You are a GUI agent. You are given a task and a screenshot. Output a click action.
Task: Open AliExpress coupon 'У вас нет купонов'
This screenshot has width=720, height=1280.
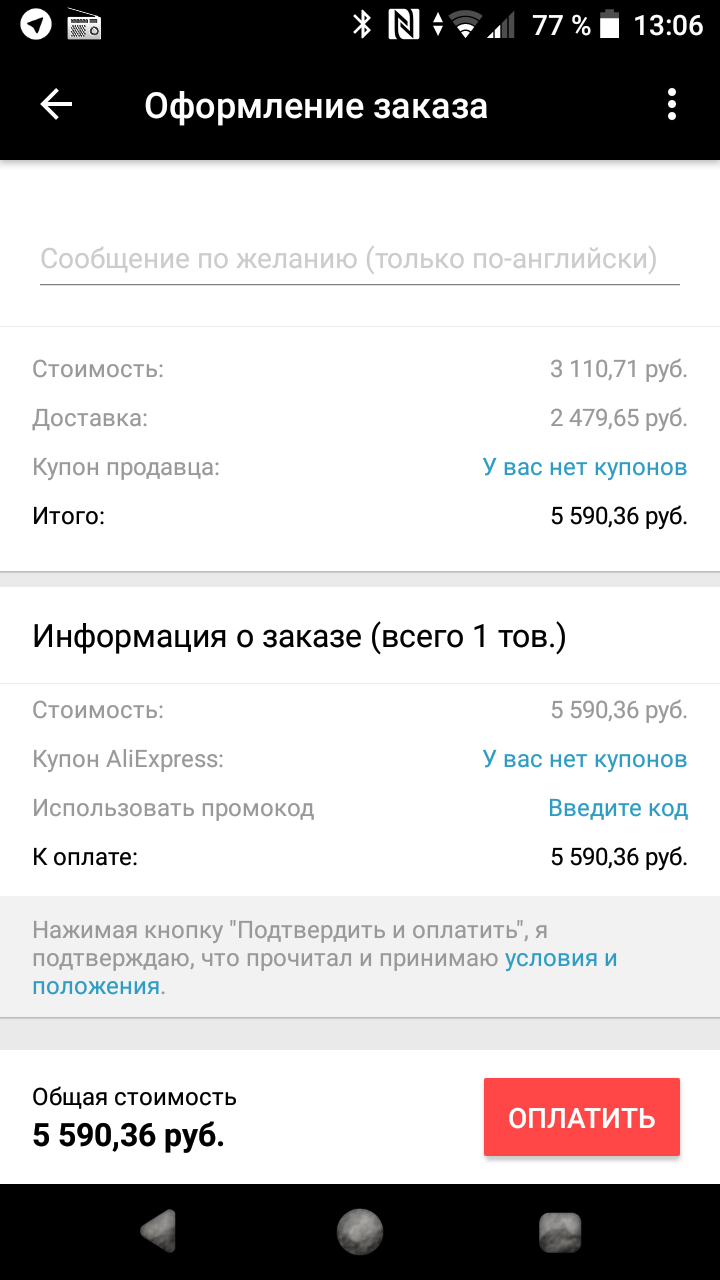tap(585, 759)
